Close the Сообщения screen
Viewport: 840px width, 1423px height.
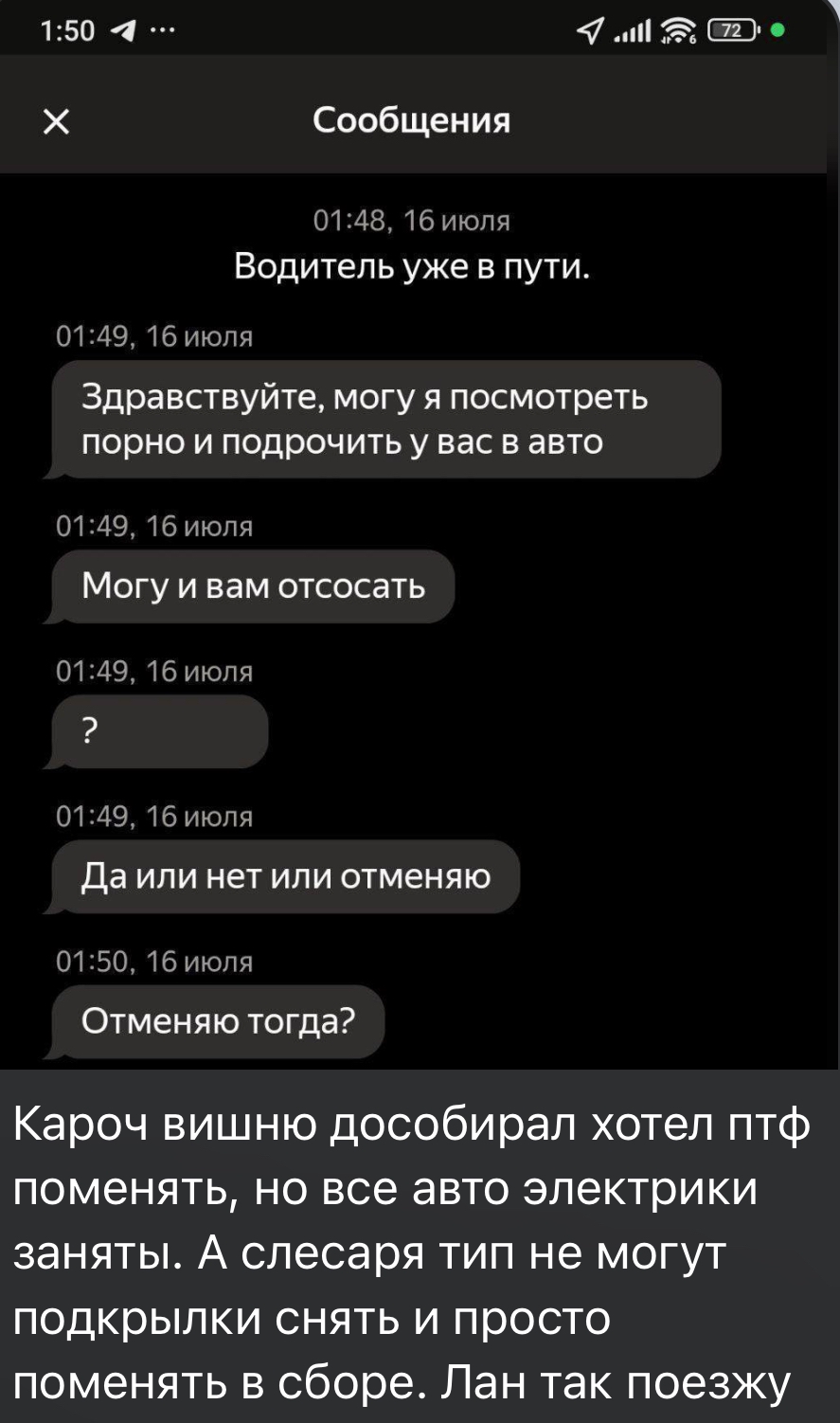tap(57, 122)
